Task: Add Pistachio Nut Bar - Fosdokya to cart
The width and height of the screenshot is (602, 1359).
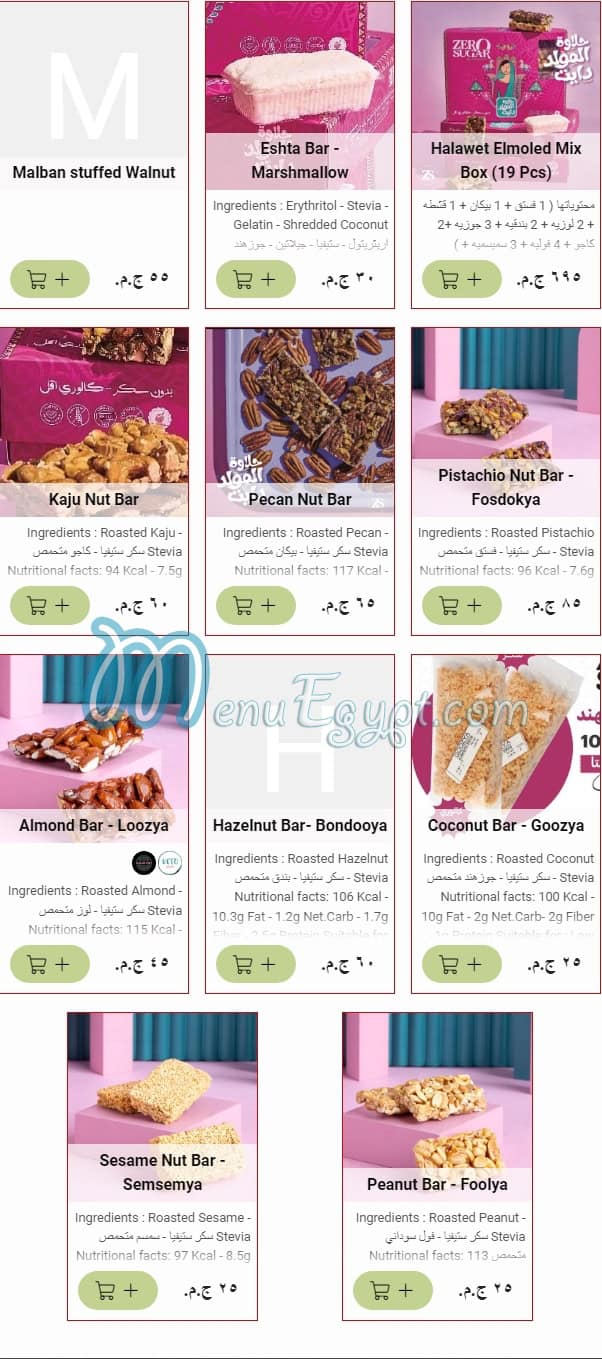Action: click(462, 605)
